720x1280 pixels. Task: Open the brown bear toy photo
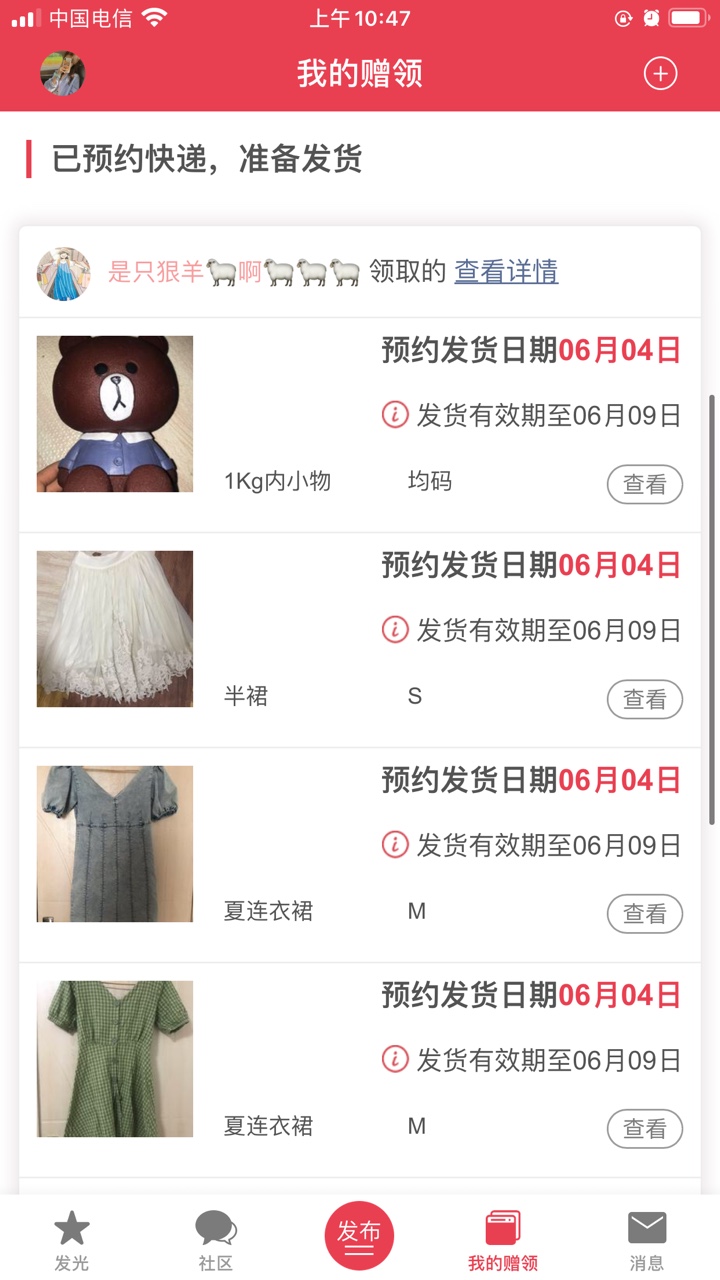115,414
